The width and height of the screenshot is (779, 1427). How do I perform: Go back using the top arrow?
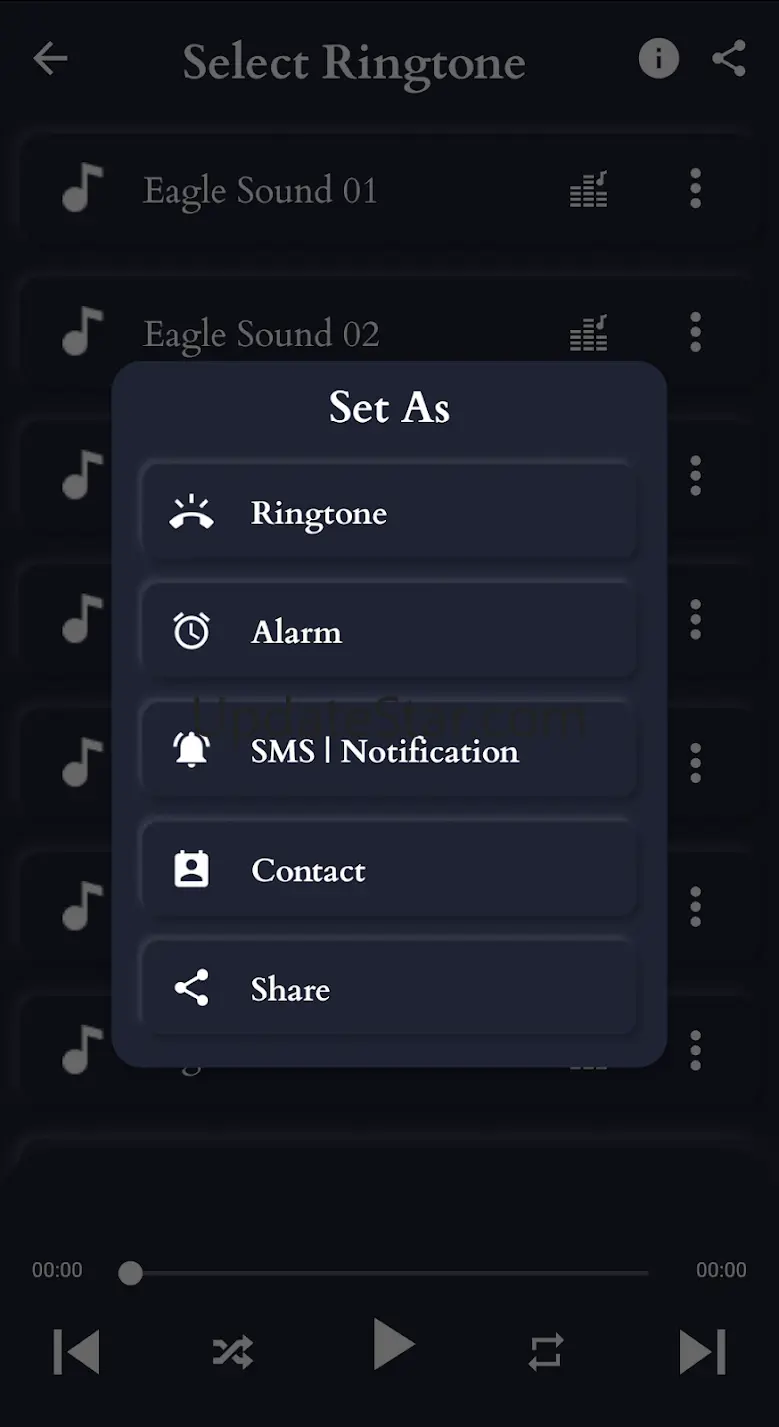point(50,59)
